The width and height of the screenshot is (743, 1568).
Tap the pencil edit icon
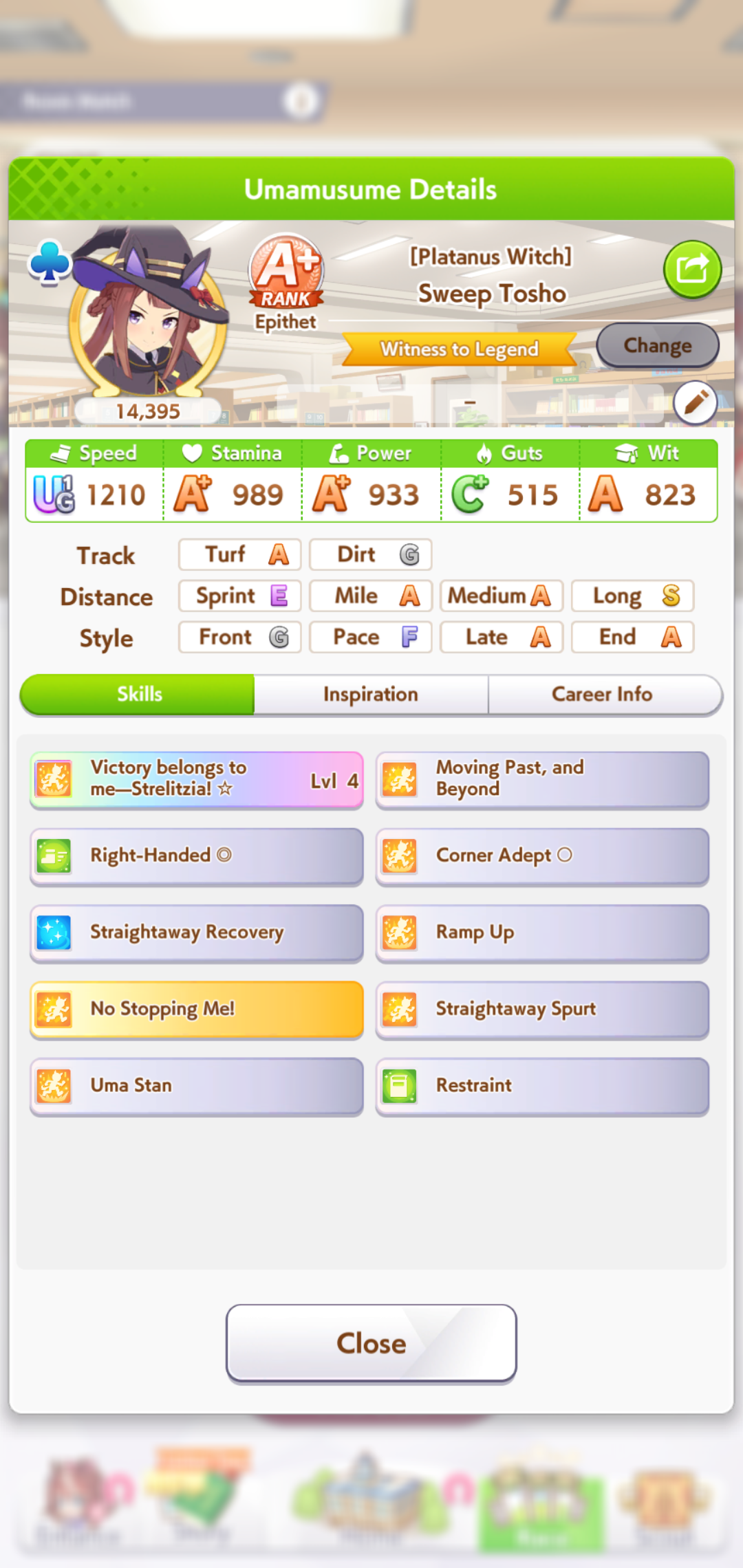696,402
